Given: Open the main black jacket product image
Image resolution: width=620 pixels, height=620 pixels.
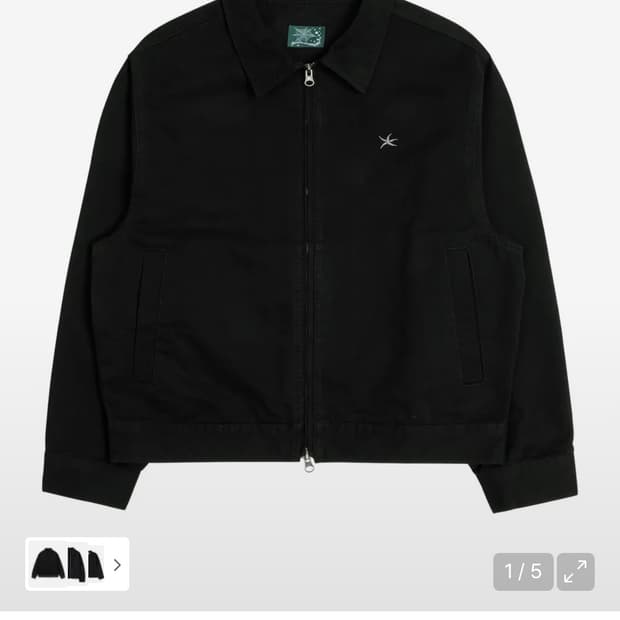Looking at the screenshot, I should click(309, 260).
